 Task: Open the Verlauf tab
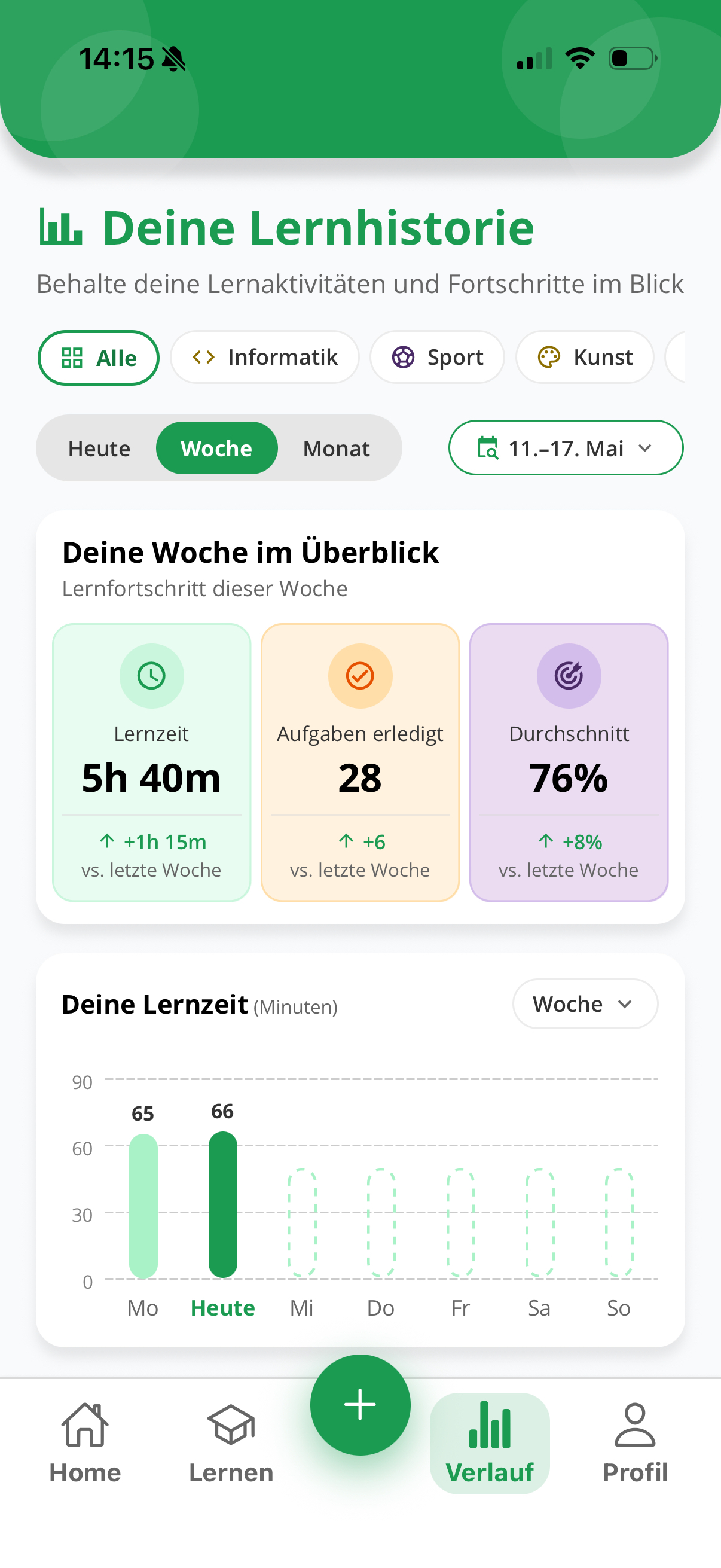point(490,1444)
